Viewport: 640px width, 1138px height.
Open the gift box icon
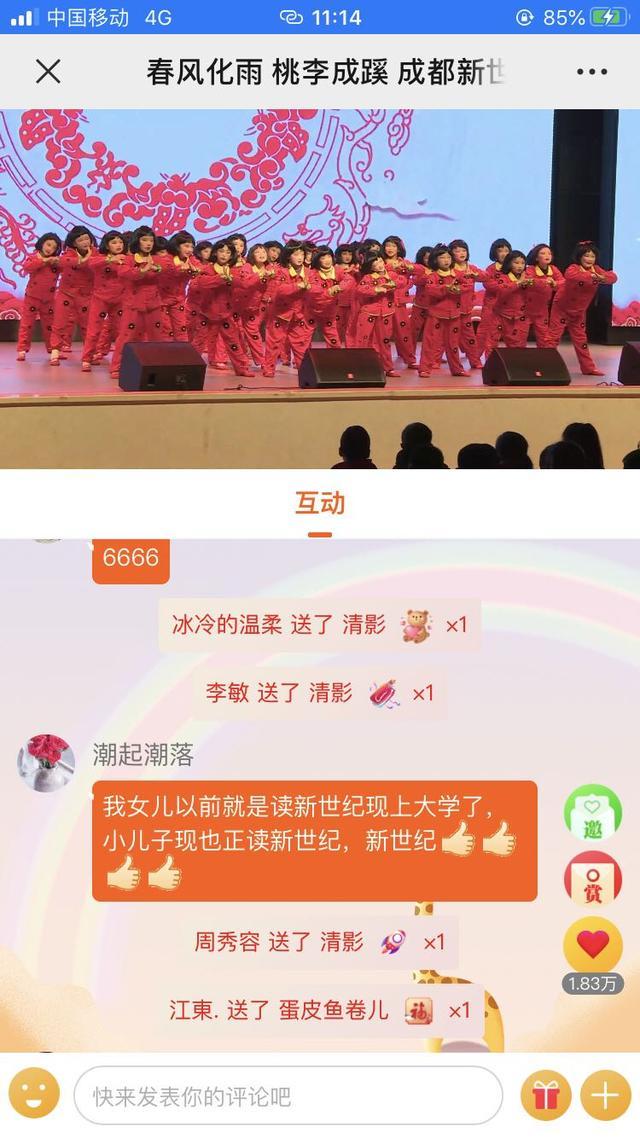[x=546, y=1095]
